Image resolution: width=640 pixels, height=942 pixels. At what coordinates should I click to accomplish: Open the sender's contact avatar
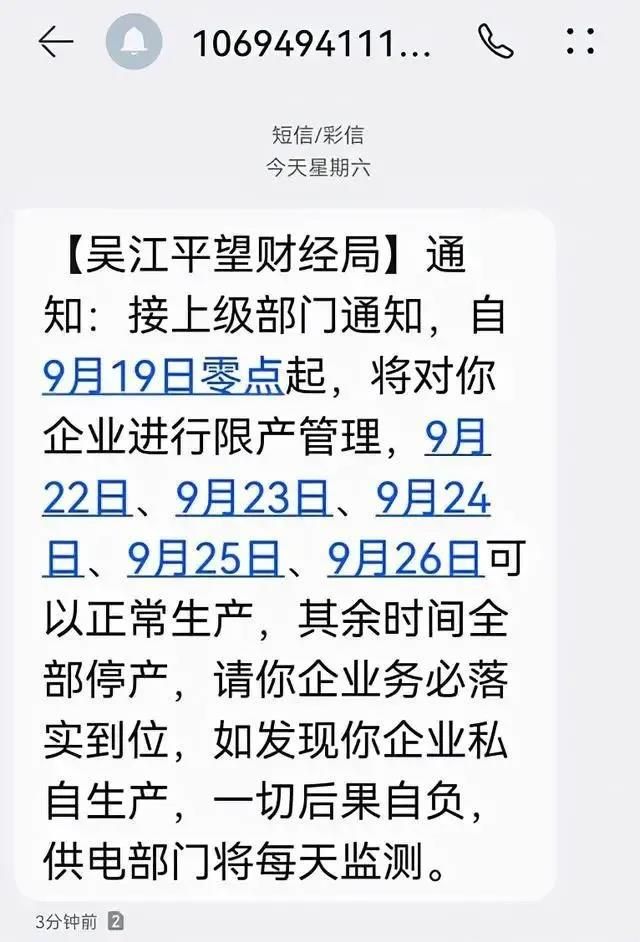point(133,42)
